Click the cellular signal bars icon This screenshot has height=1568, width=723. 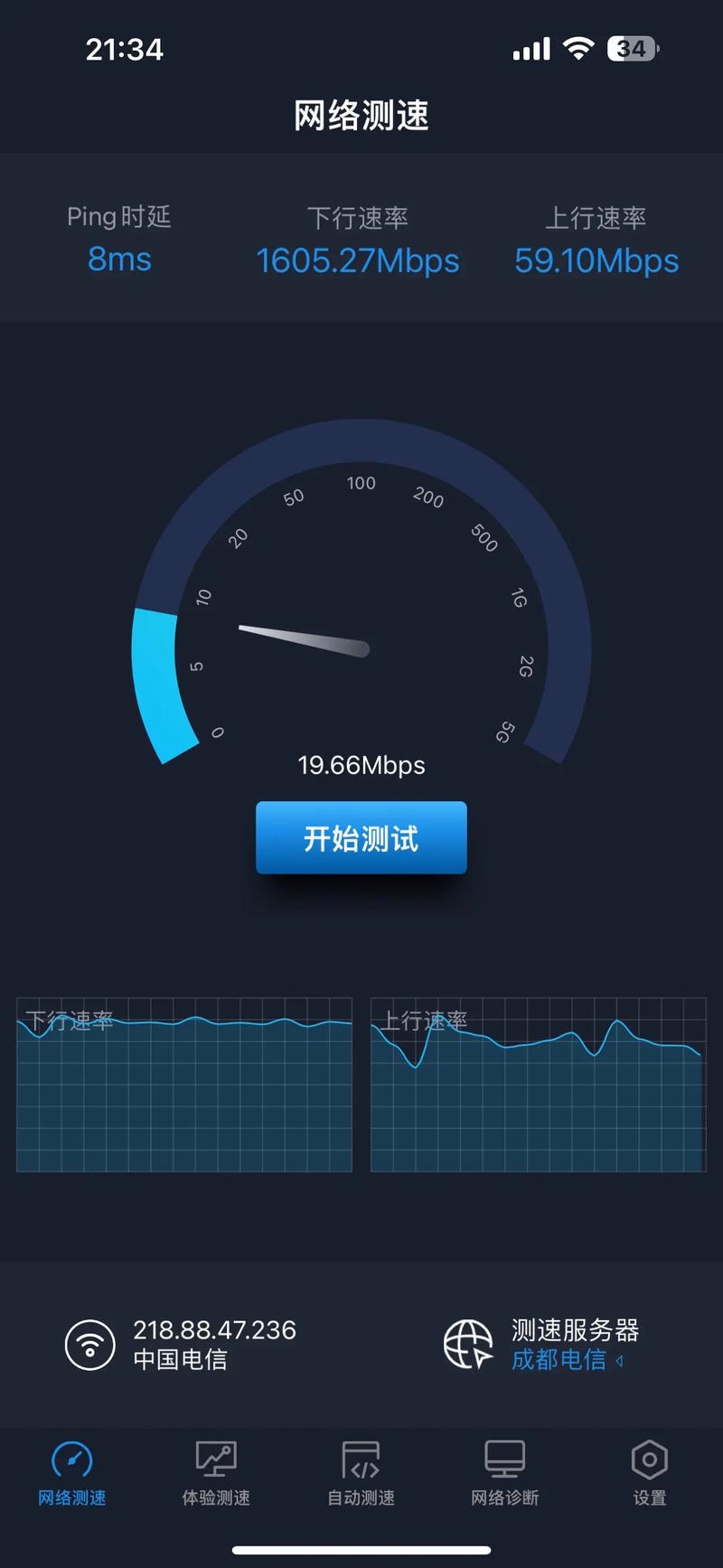531,48
